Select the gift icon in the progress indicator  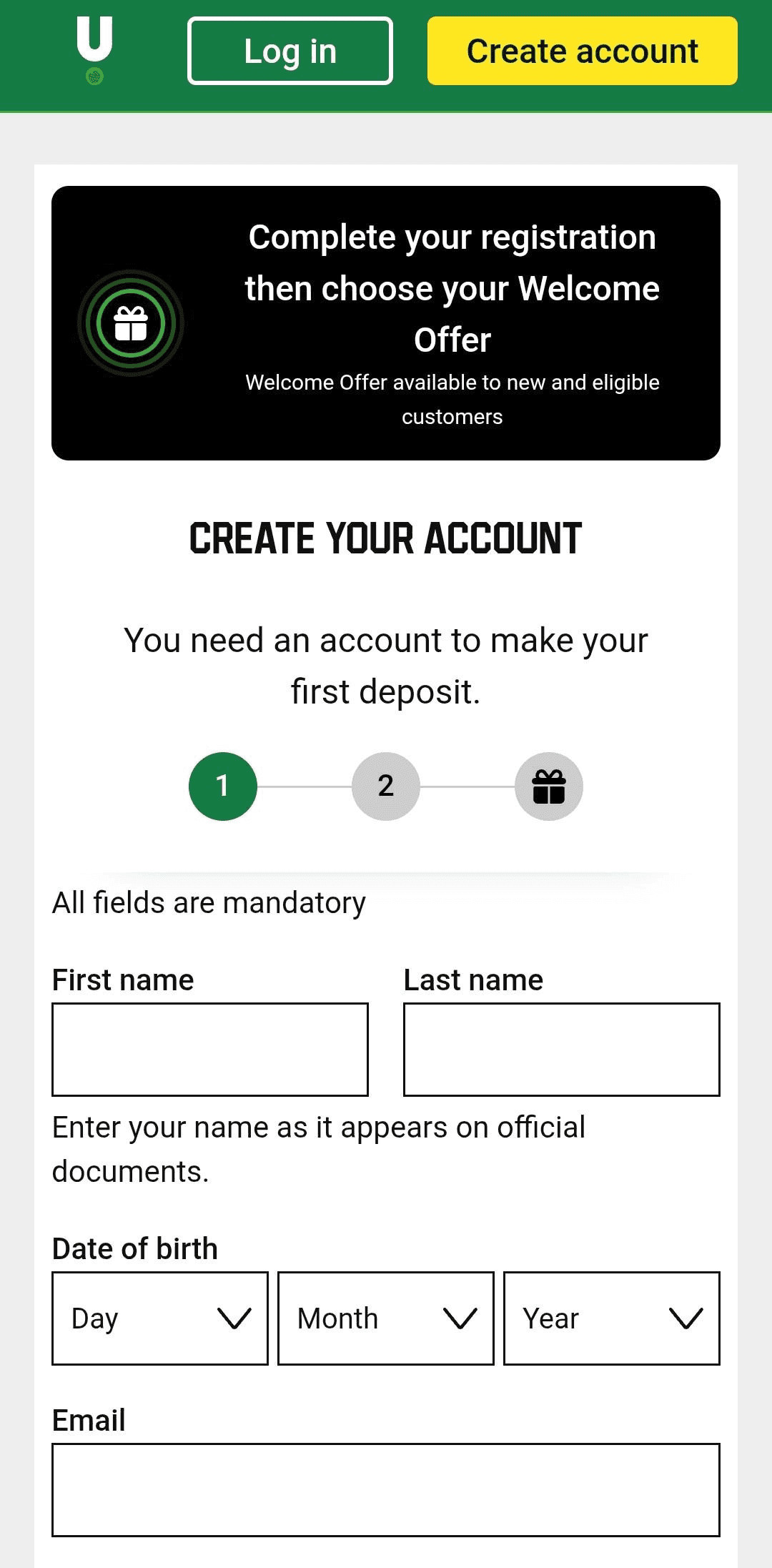coord(548,786)
